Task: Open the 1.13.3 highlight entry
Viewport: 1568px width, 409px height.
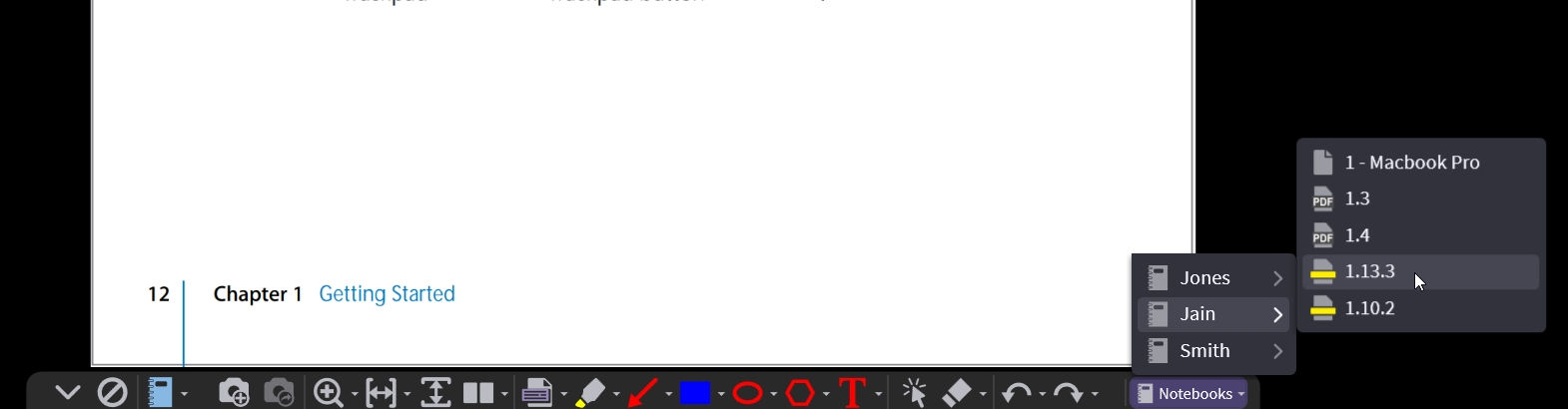Action: coord(1369,271)
